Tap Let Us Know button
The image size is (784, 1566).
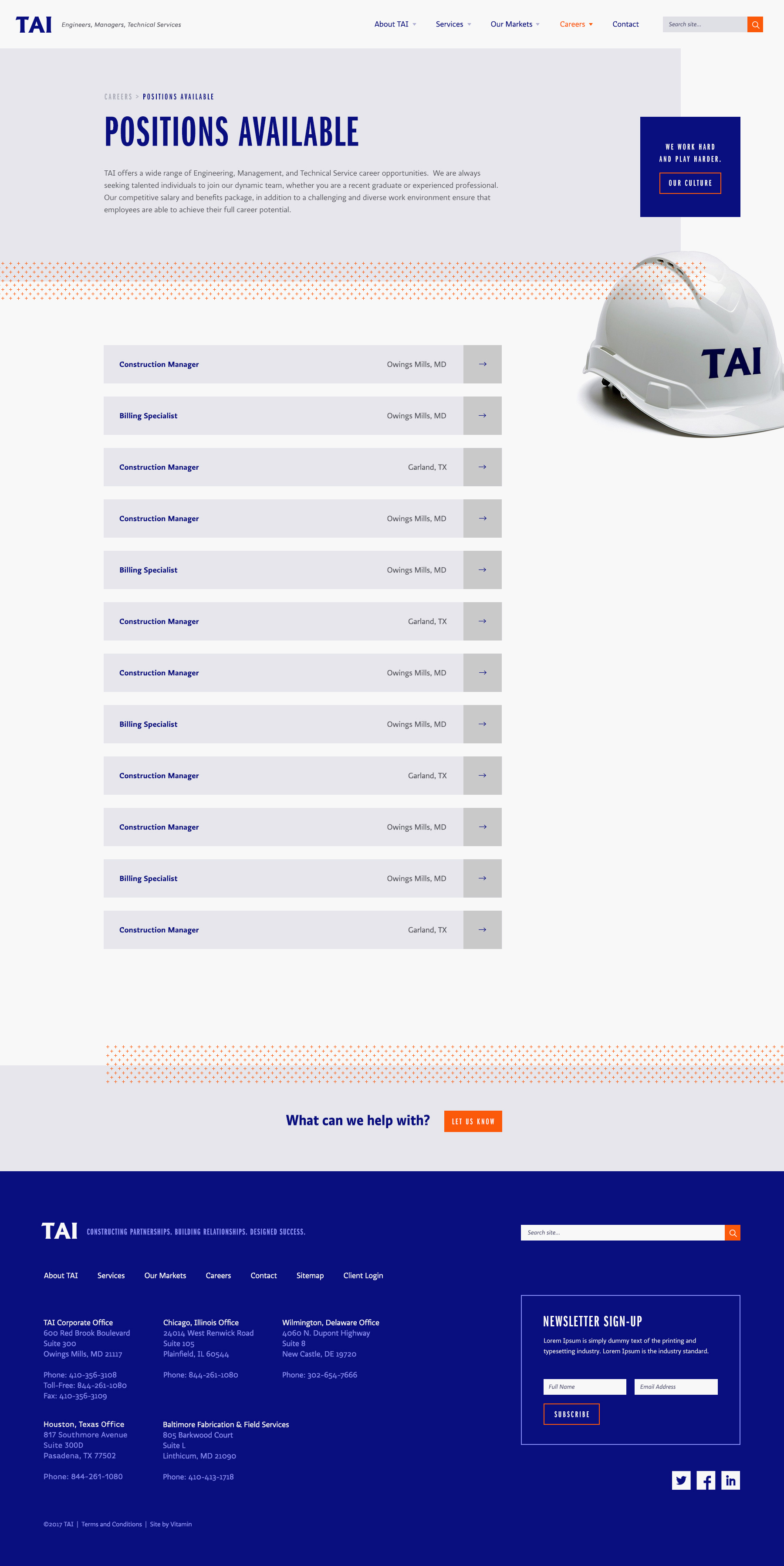[x=473, y=1121]
